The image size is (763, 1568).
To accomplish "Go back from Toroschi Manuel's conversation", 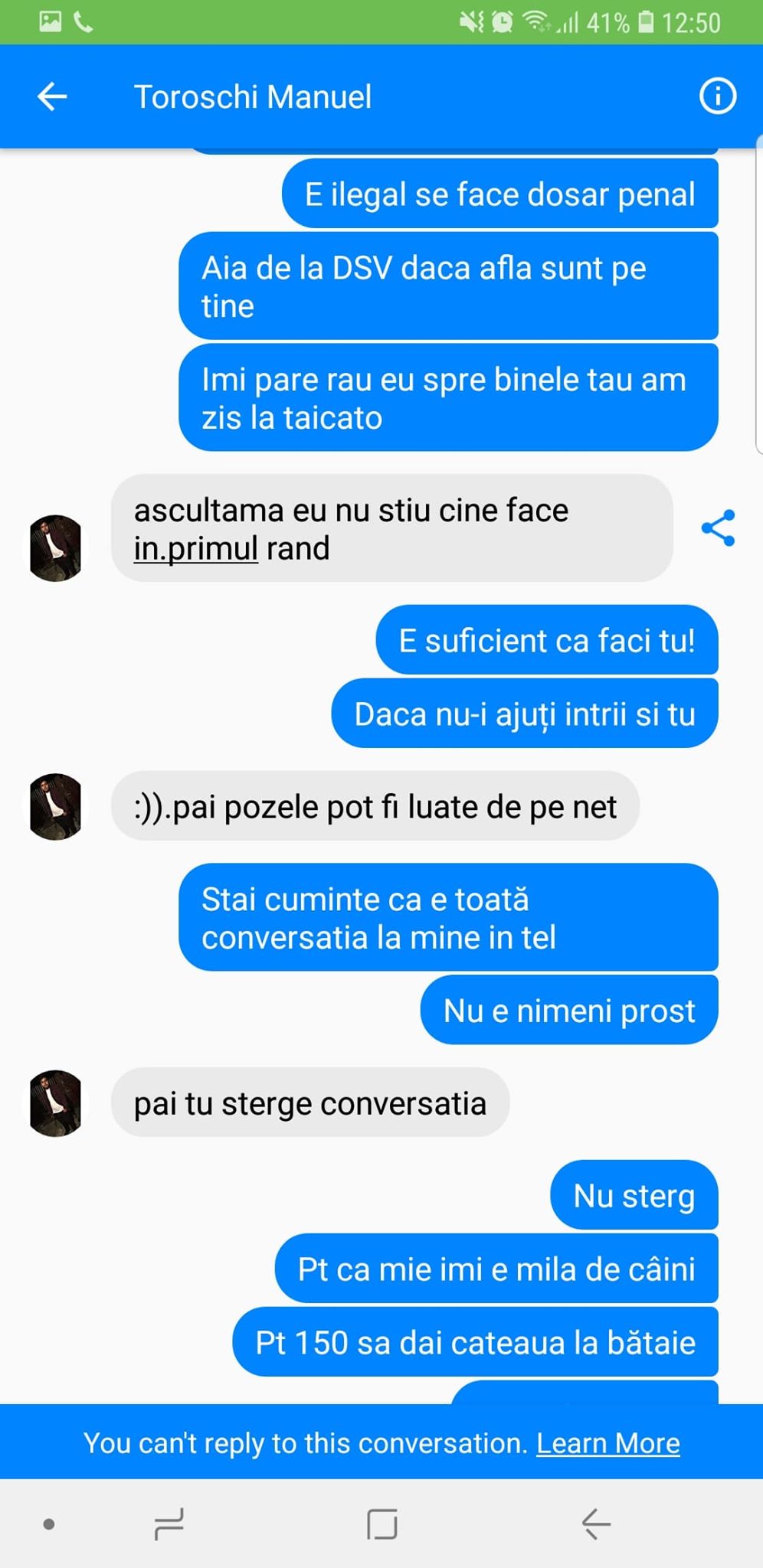I will 52,97.
